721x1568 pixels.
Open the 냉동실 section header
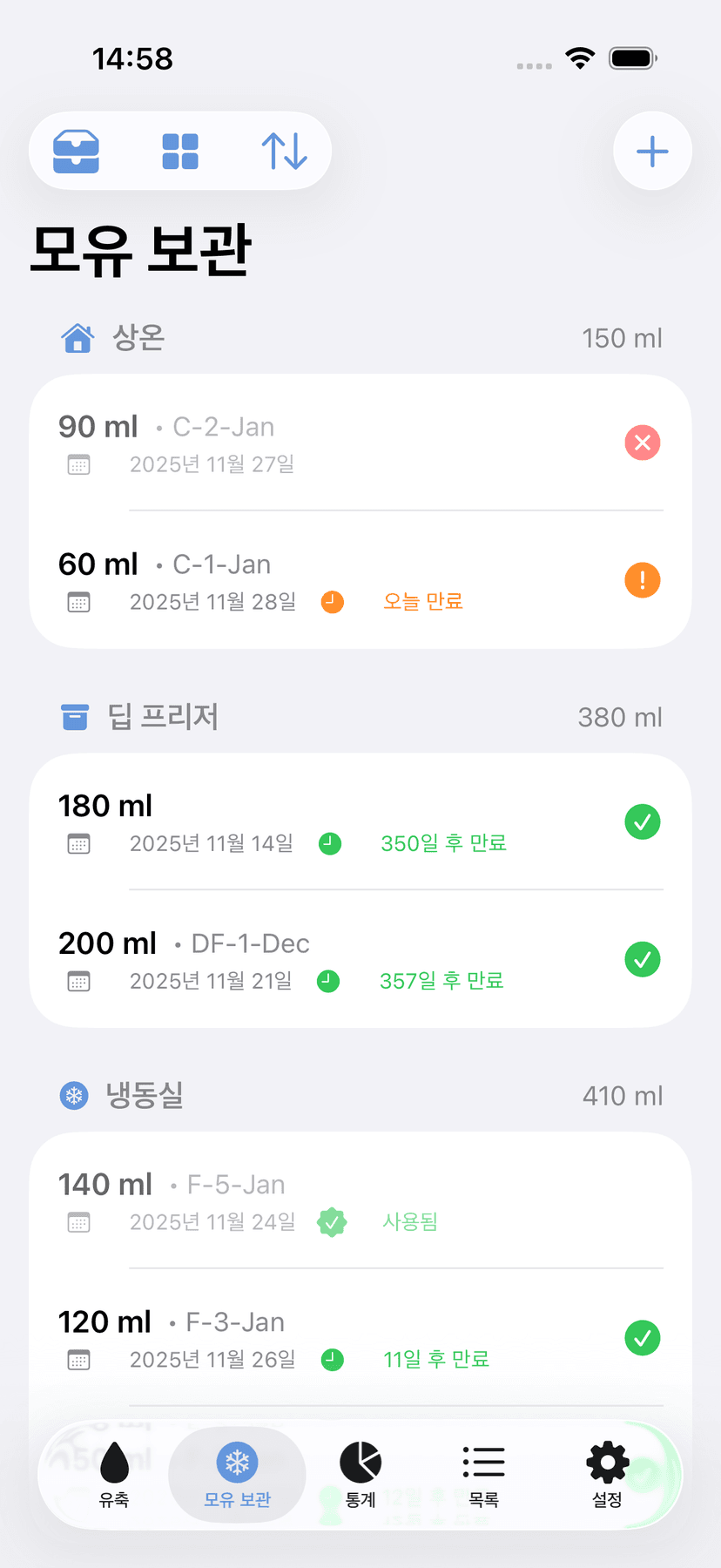pos(148,1096)
